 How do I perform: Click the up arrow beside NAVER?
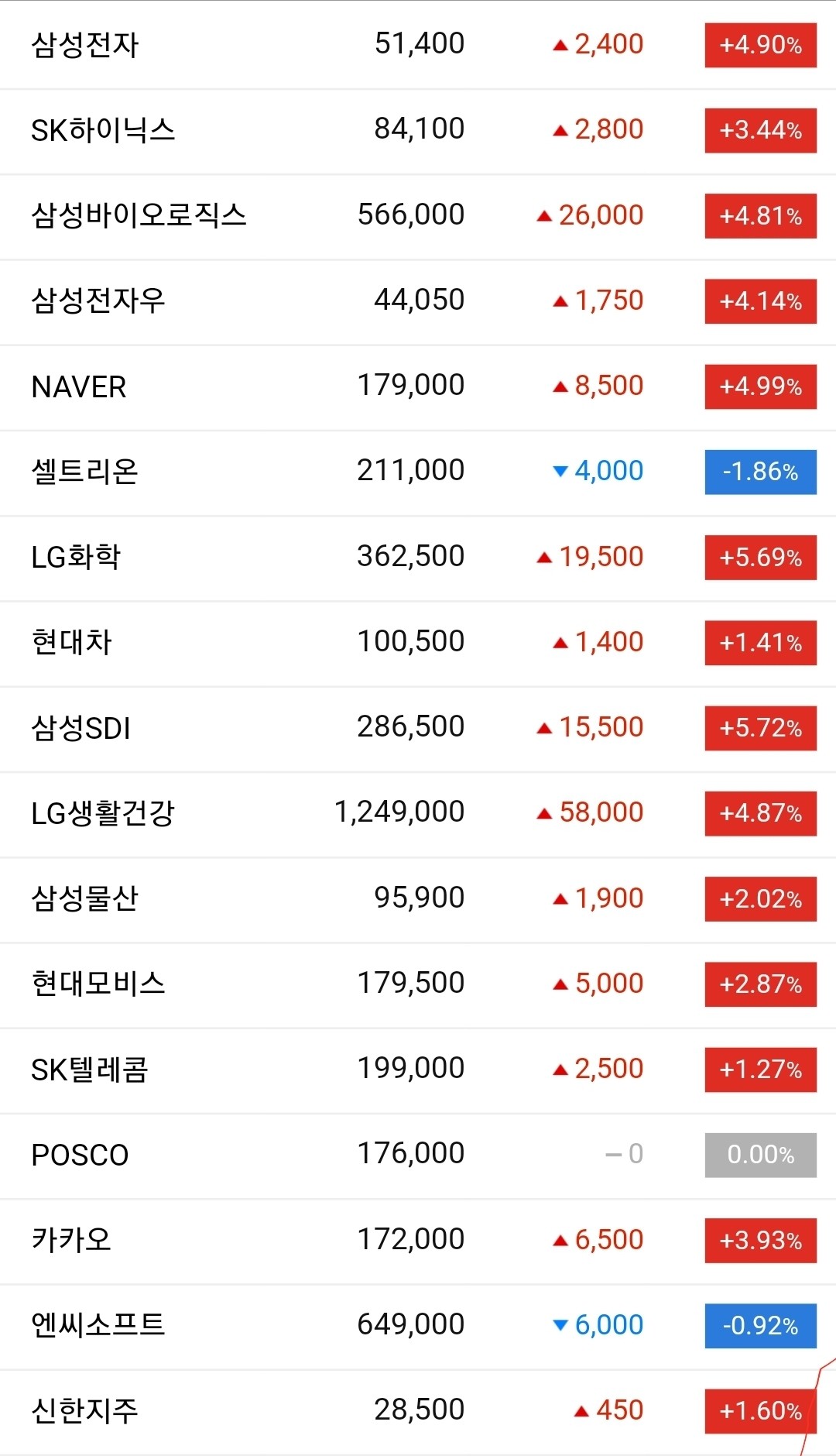[x=559, y=385]
